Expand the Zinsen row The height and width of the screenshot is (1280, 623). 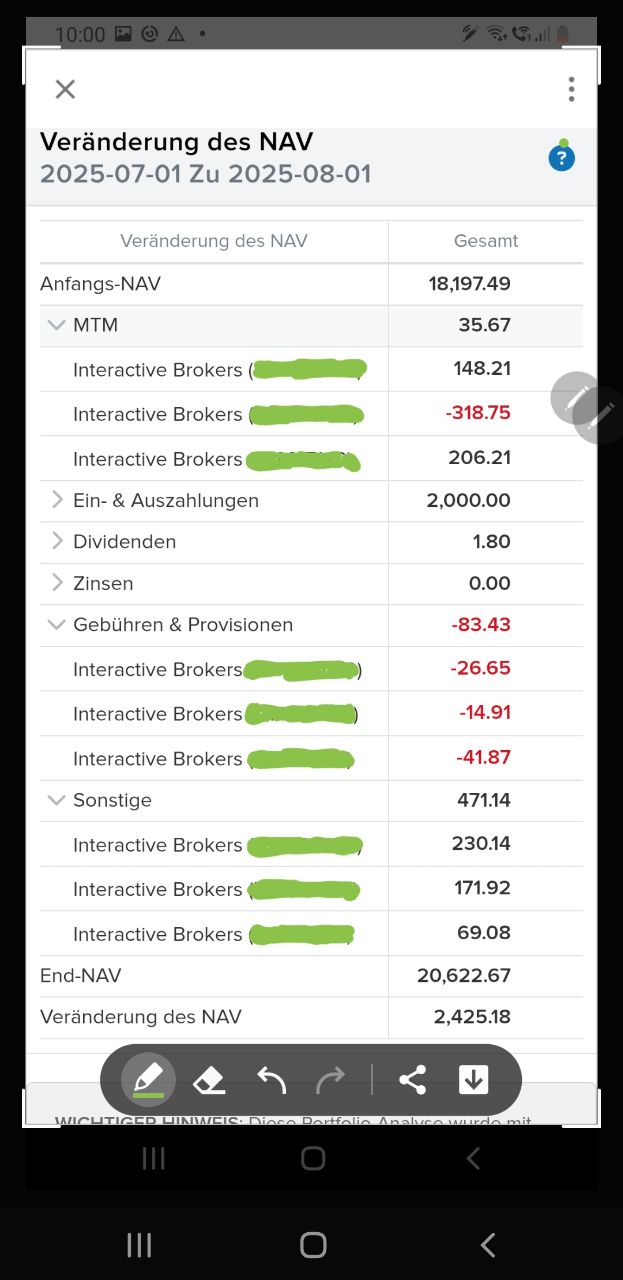(57, 583)
